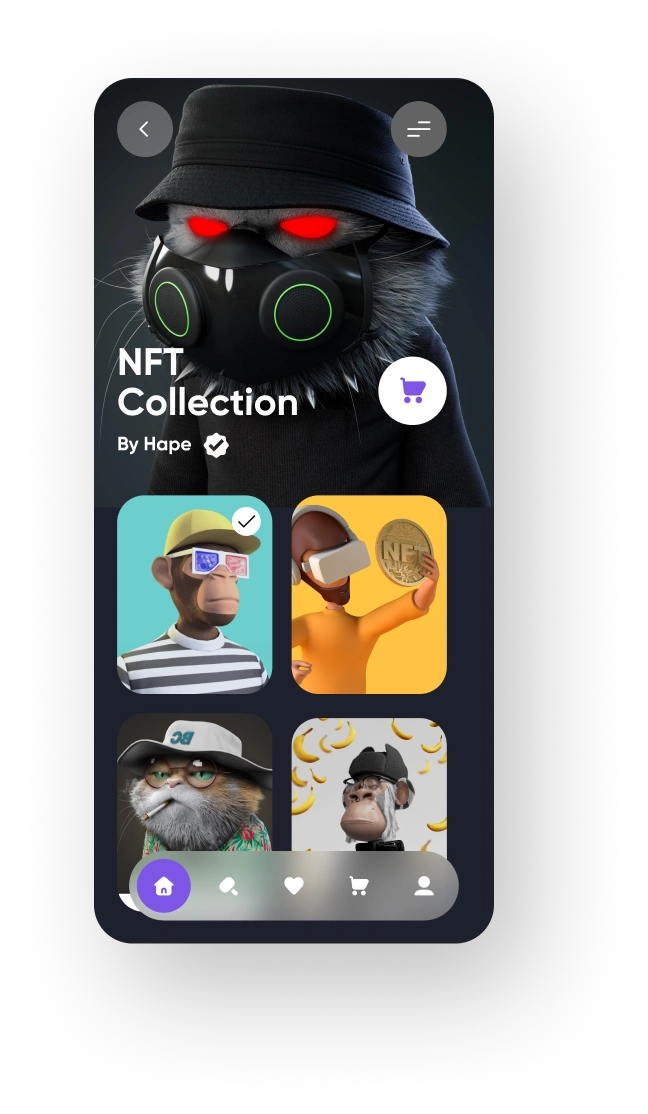Go back using the top-left arrow
Screen dimensions: 648x1114
[x=145, y=129]
